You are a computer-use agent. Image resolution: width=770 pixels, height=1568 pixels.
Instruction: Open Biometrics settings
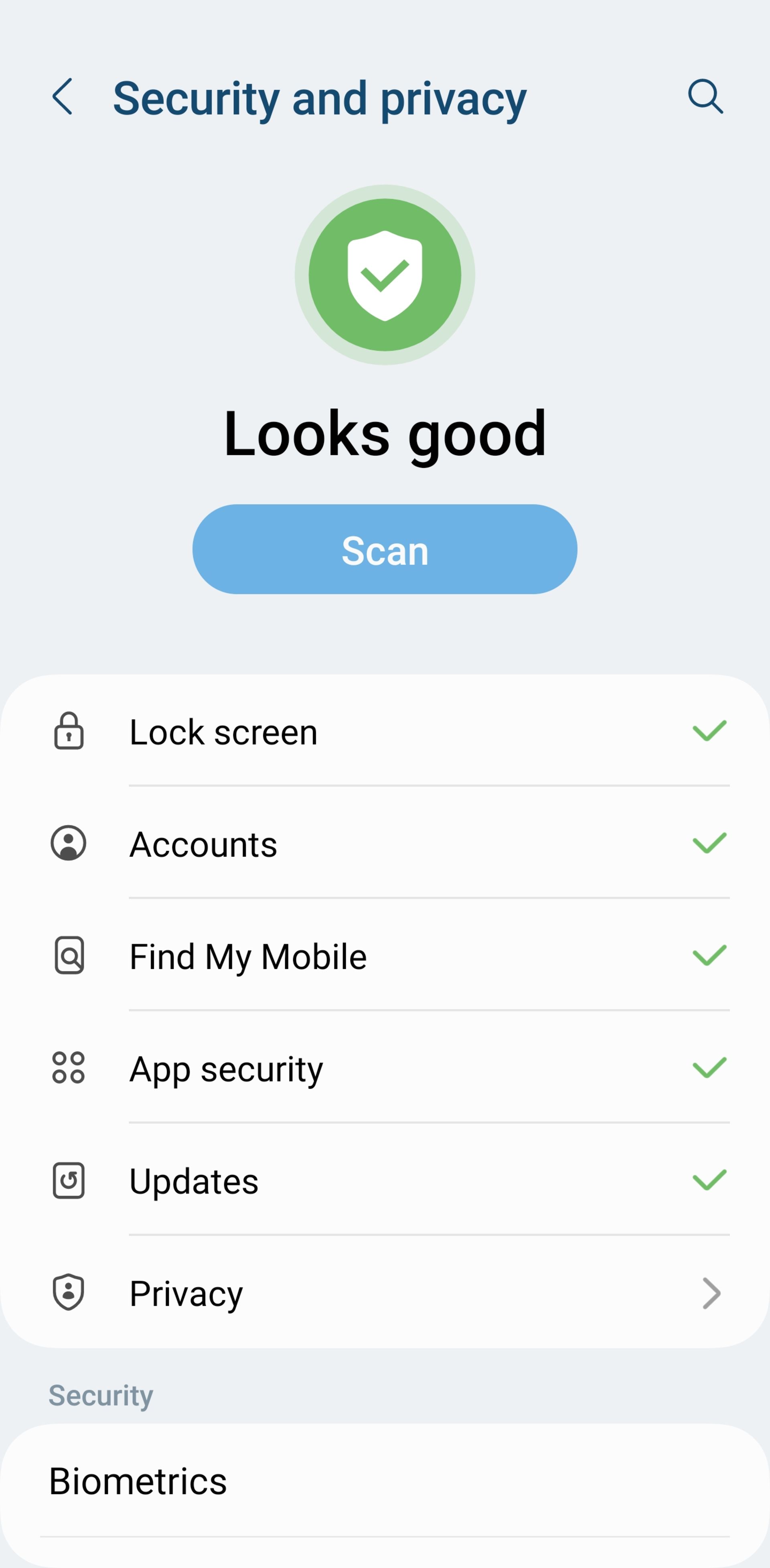385,1480
